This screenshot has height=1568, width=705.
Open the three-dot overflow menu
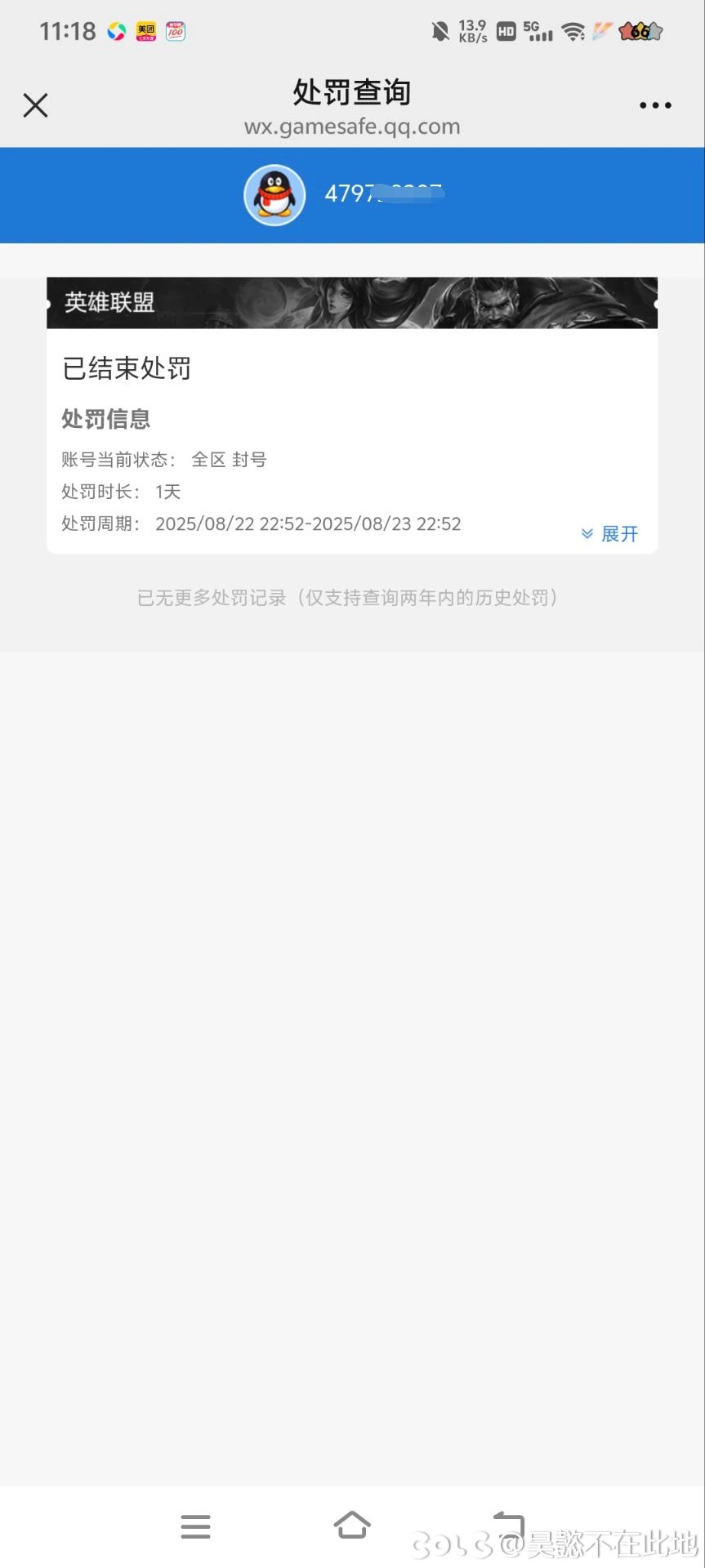pyautogui.click(x=655, y=105)
